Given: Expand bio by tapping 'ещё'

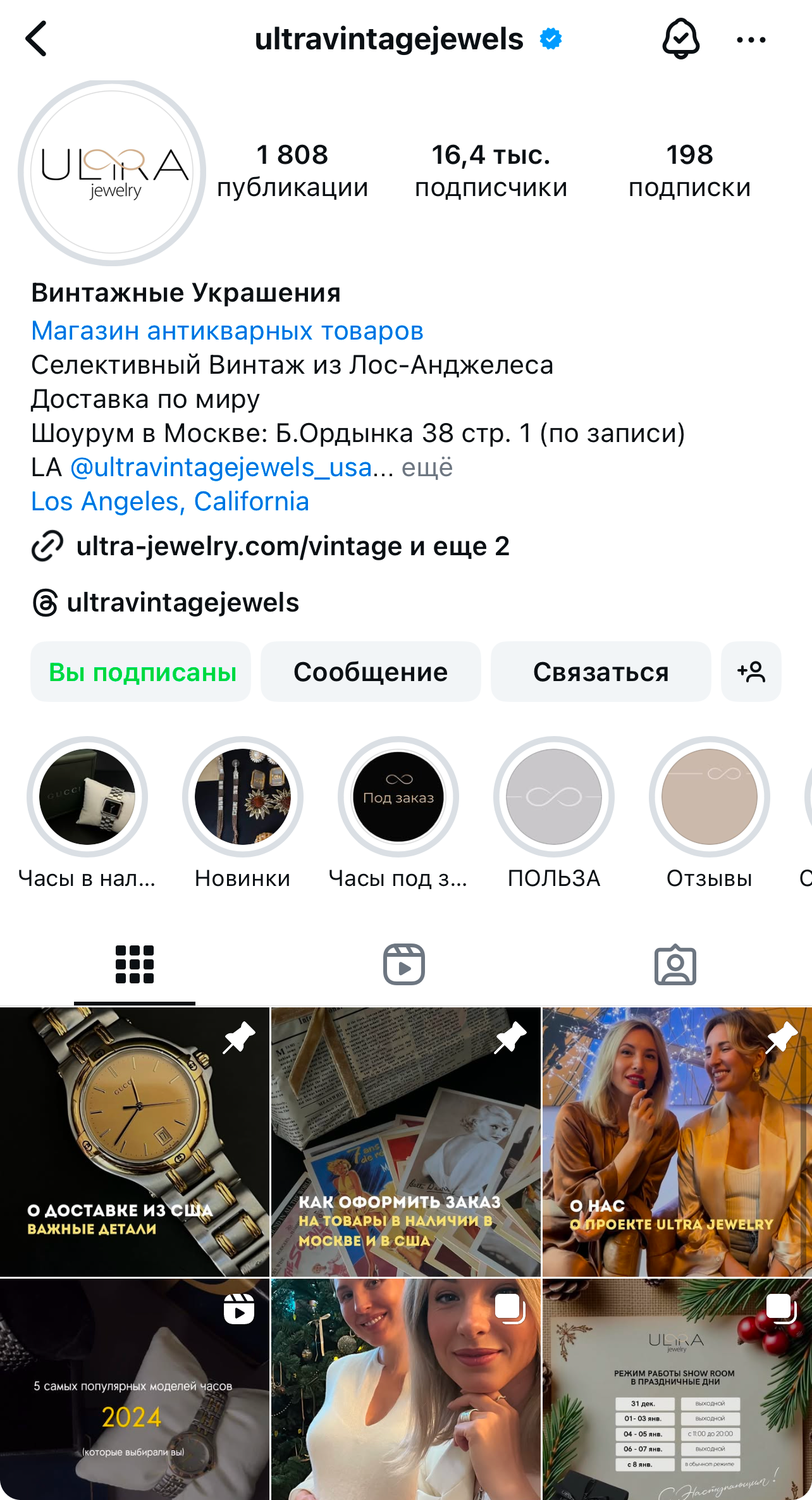Looking at the screenshot, I should tap(428, 468).
